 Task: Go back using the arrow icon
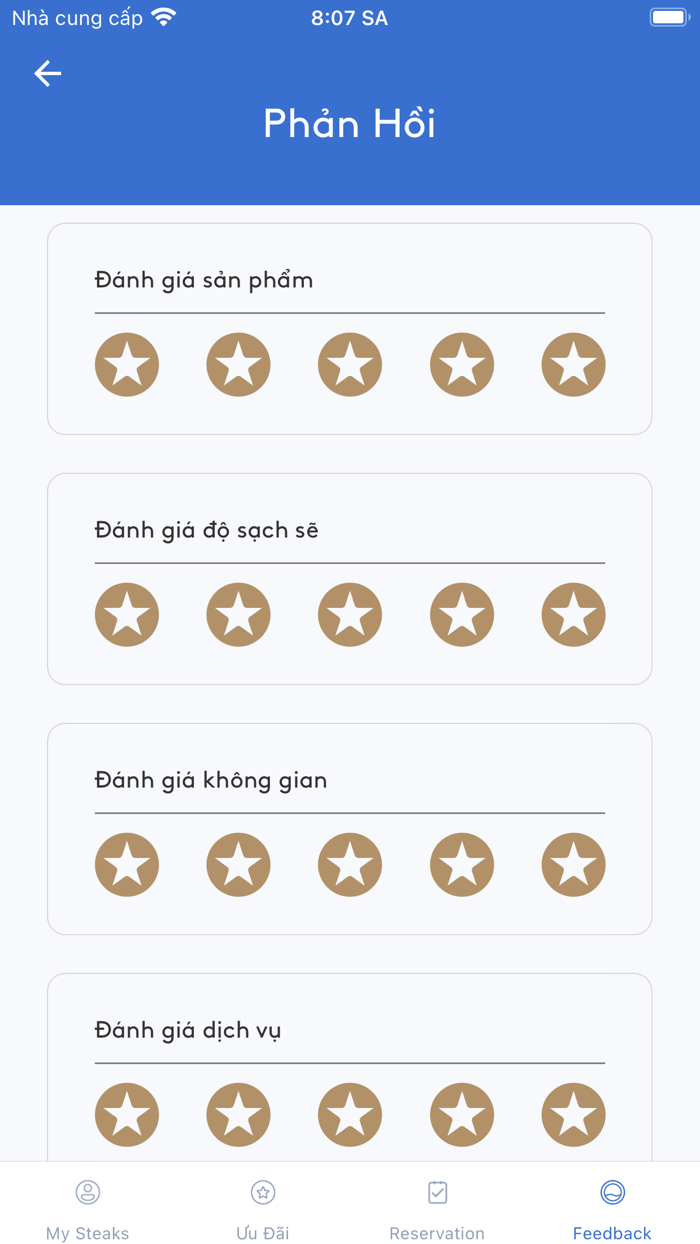48,73
